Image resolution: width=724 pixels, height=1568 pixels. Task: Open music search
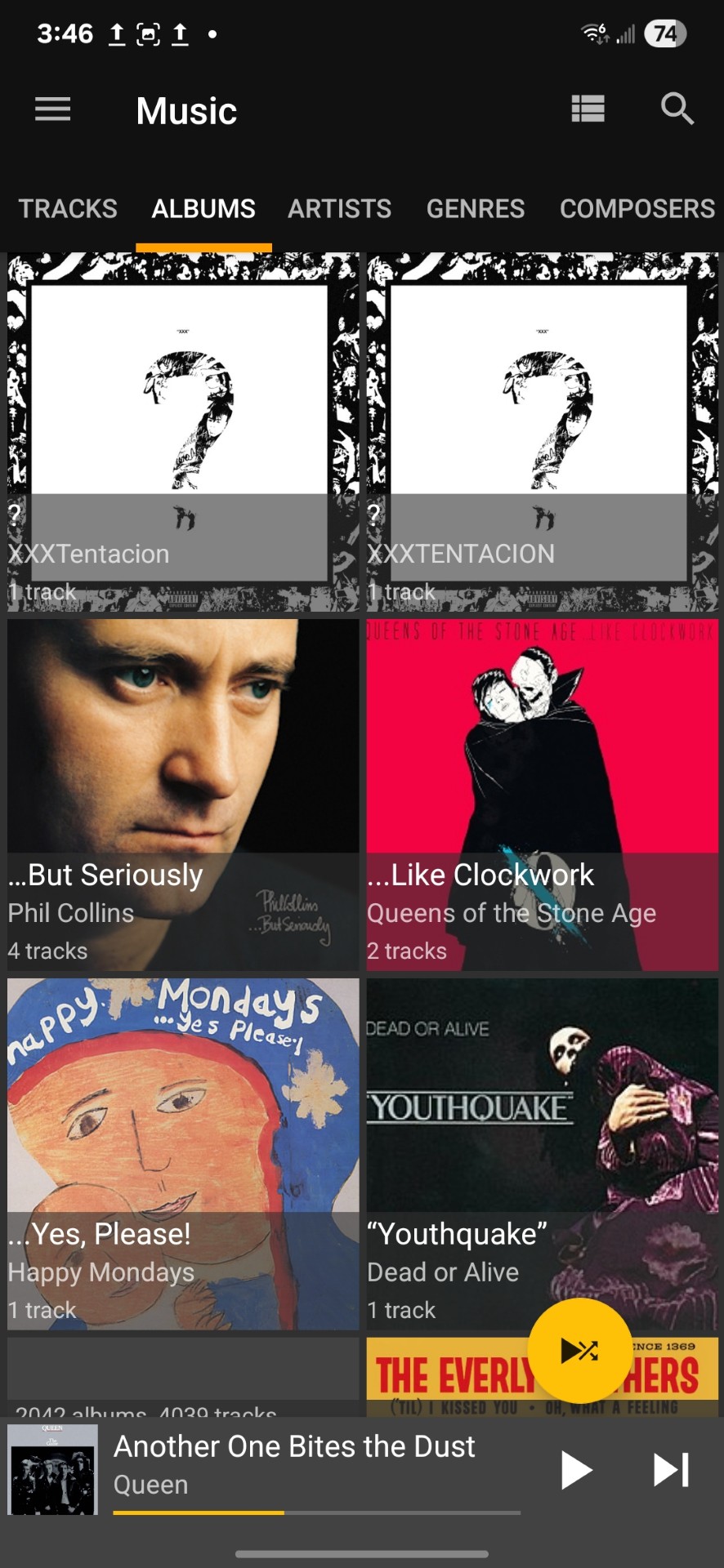click(677, 109)
